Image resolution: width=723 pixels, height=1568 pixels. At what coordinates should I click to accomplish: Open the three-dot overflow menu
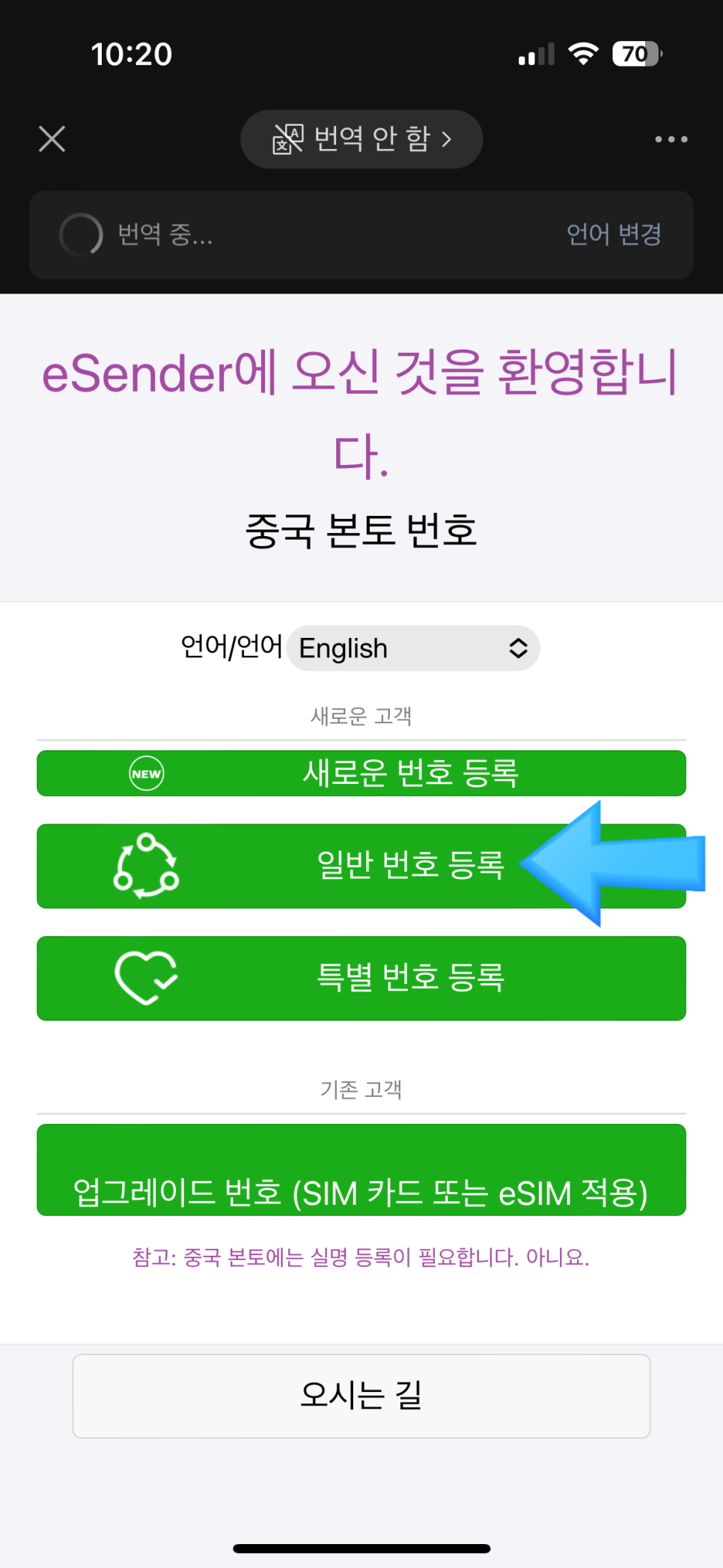coord(671,139)
